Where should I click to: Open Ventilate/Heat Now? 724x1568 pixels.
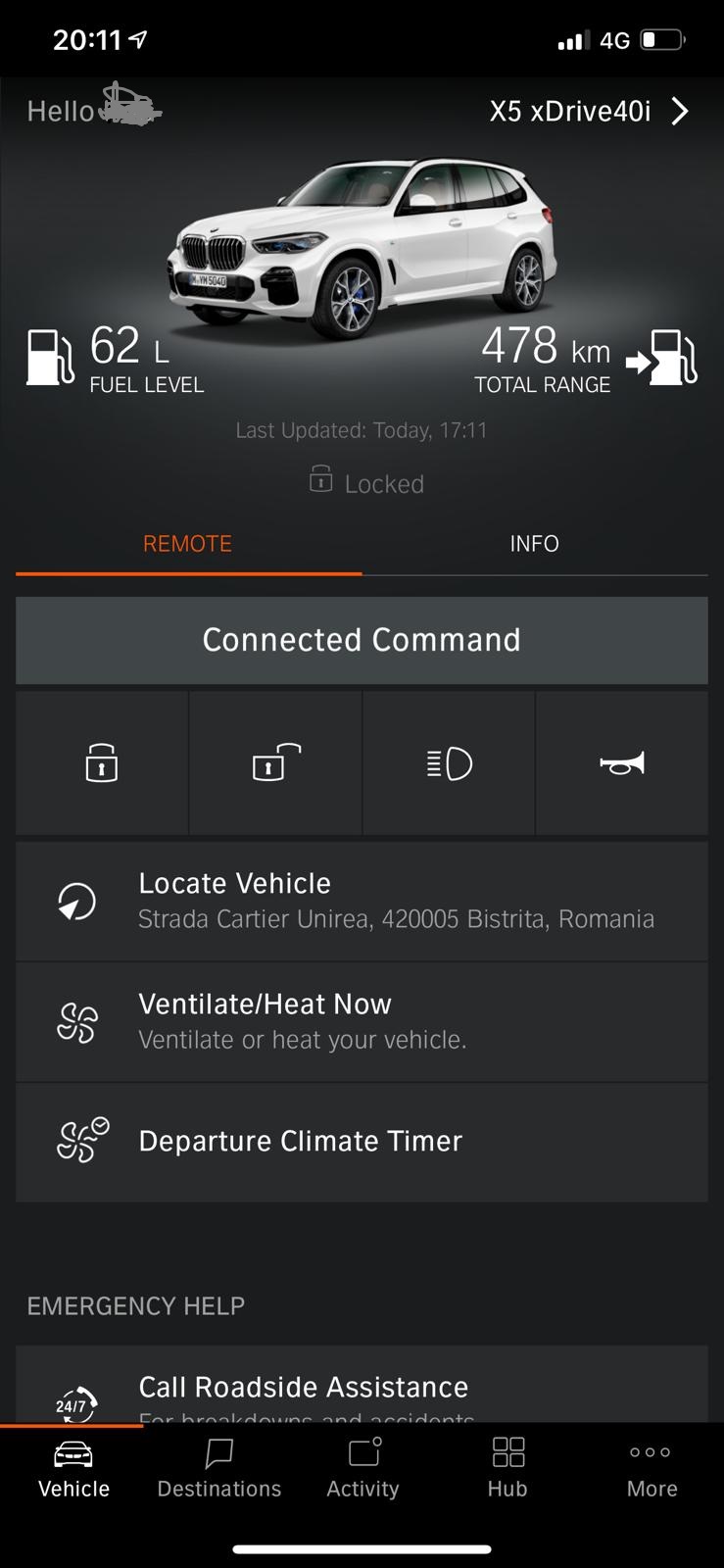(362, 1022)
